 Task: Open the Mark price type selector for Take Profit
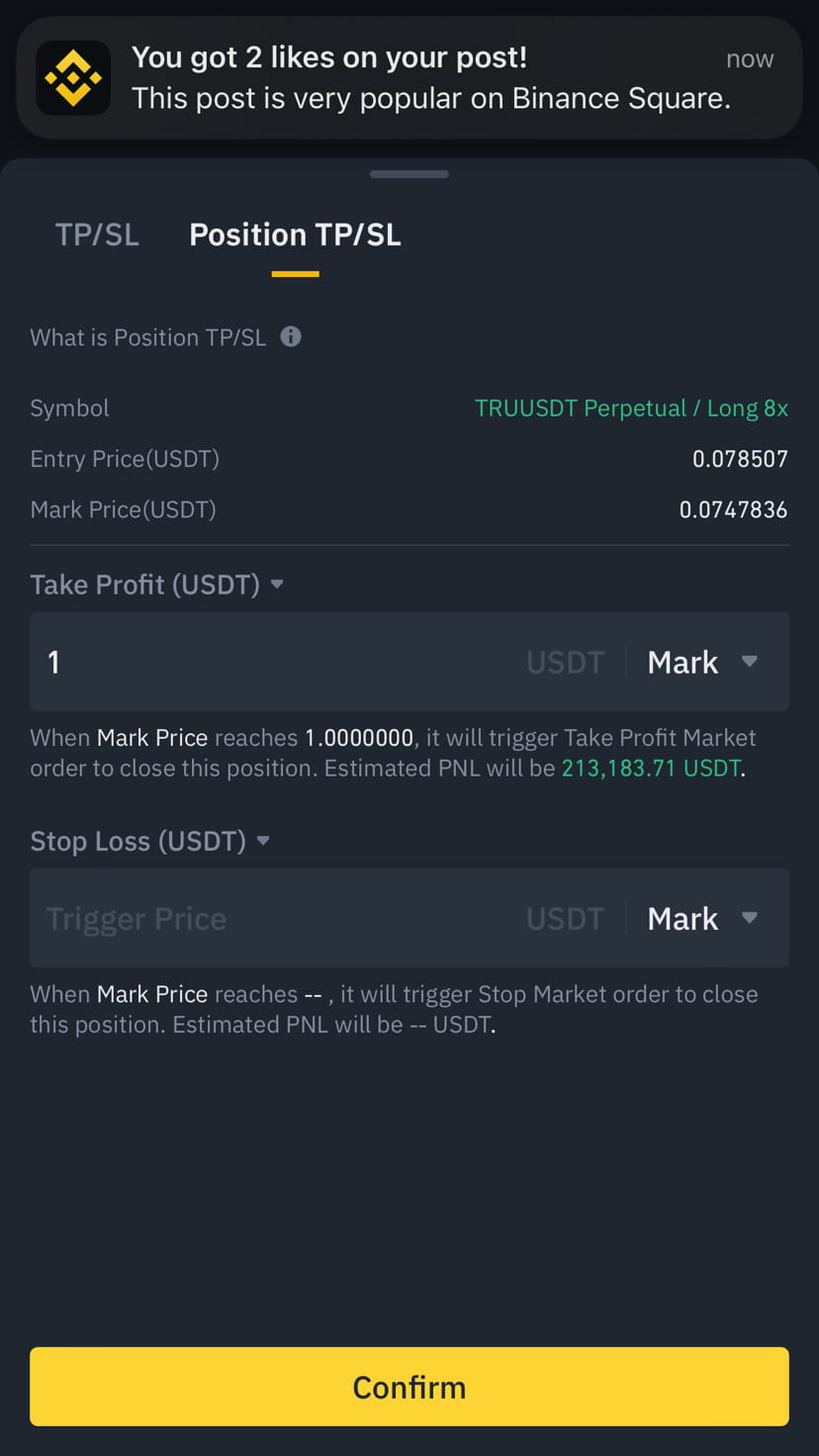point(702,662)
